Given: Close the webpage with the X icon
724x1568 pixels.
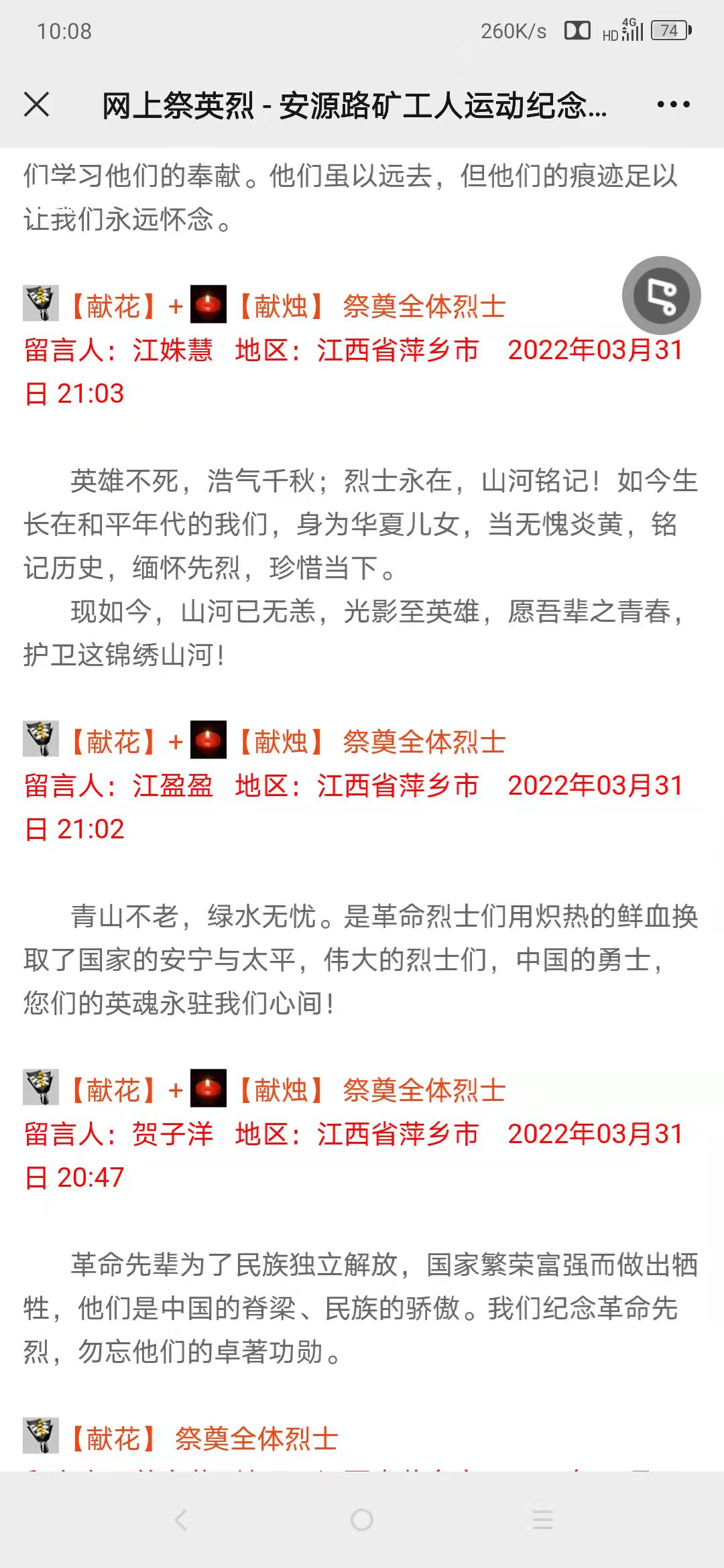Looking at the screenshot, I should (37, 105).
